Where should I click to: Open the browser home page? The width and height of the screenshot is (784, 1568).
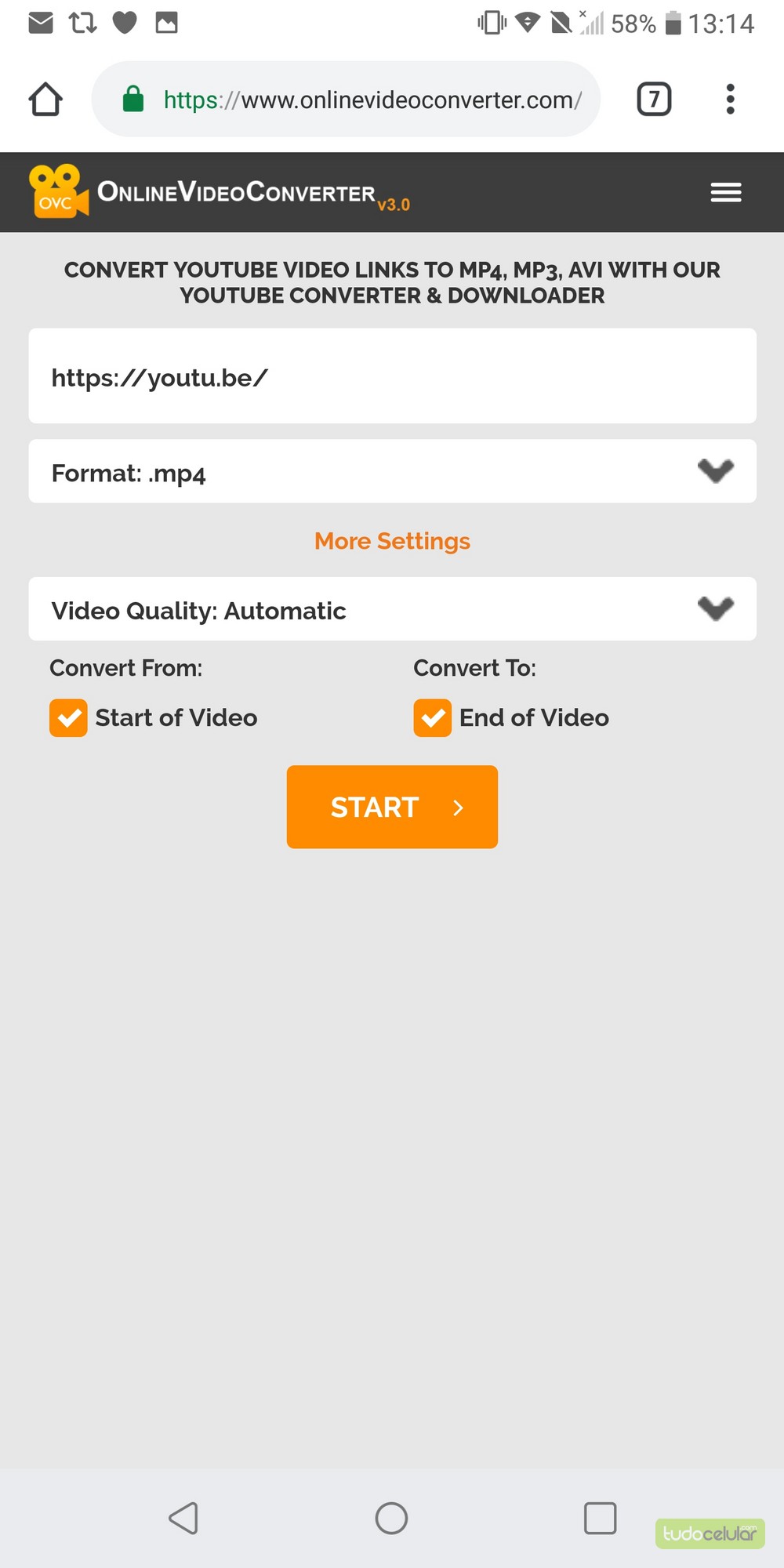45,100
